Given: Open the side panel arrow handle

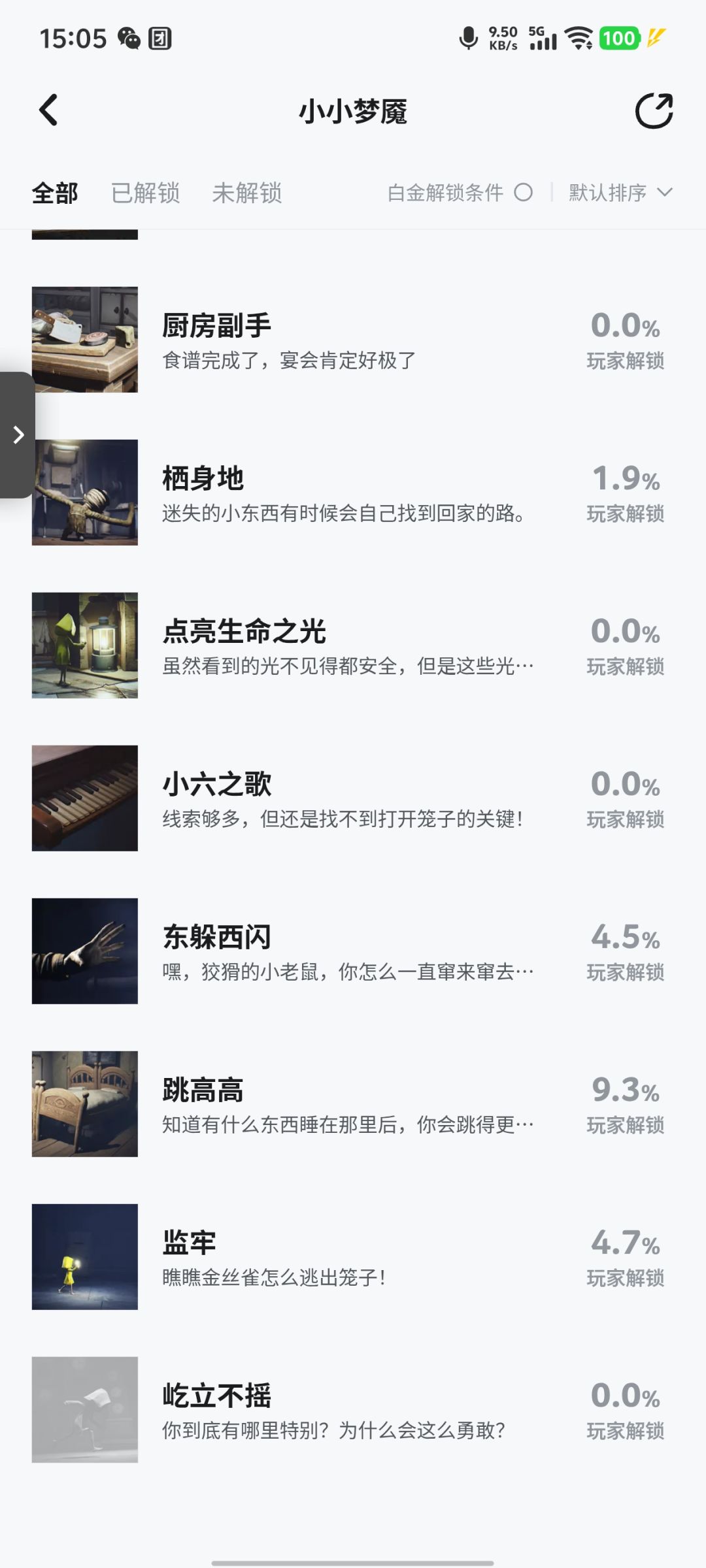Looking at the screenshot, I should [18, 435].
